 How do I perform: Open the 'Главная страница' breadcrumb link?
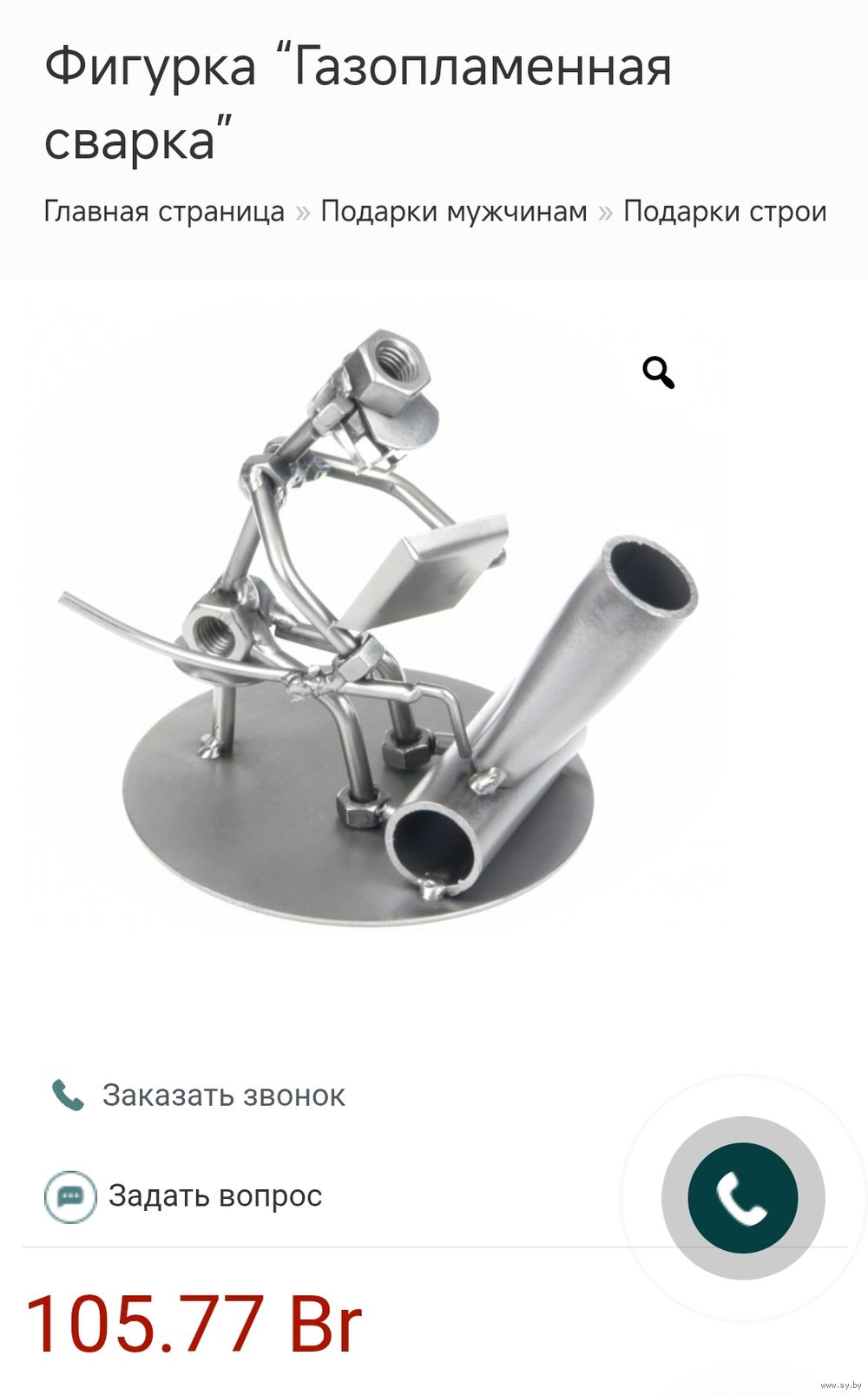164,211
